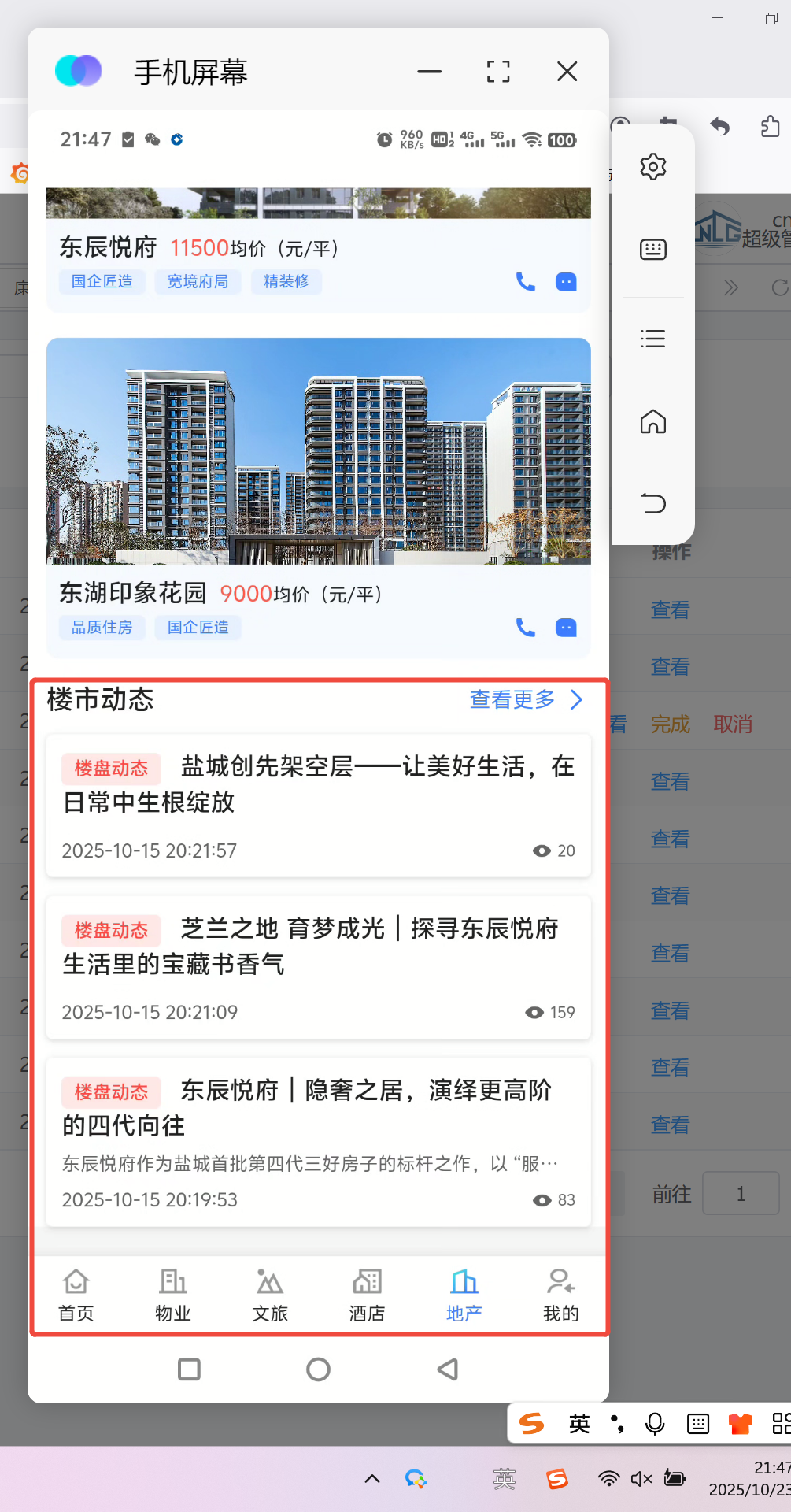Switch to the 酒店 tab
The width and height of the screenshot is (791, 1512).
(367, 1295)
